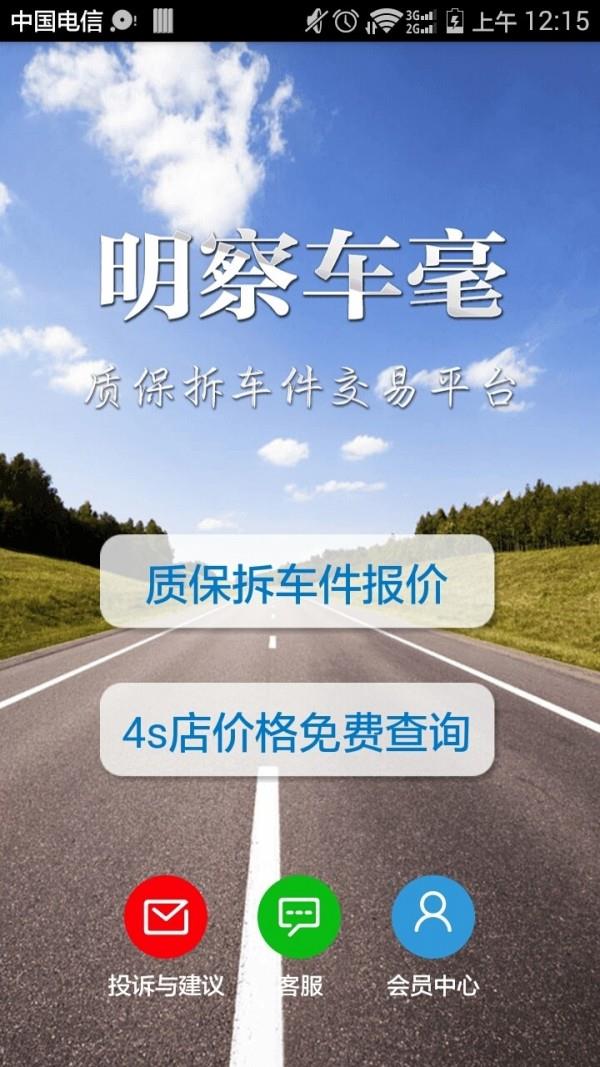
Task: Open 投诉与建议 feedback
Action: point(166,917)
